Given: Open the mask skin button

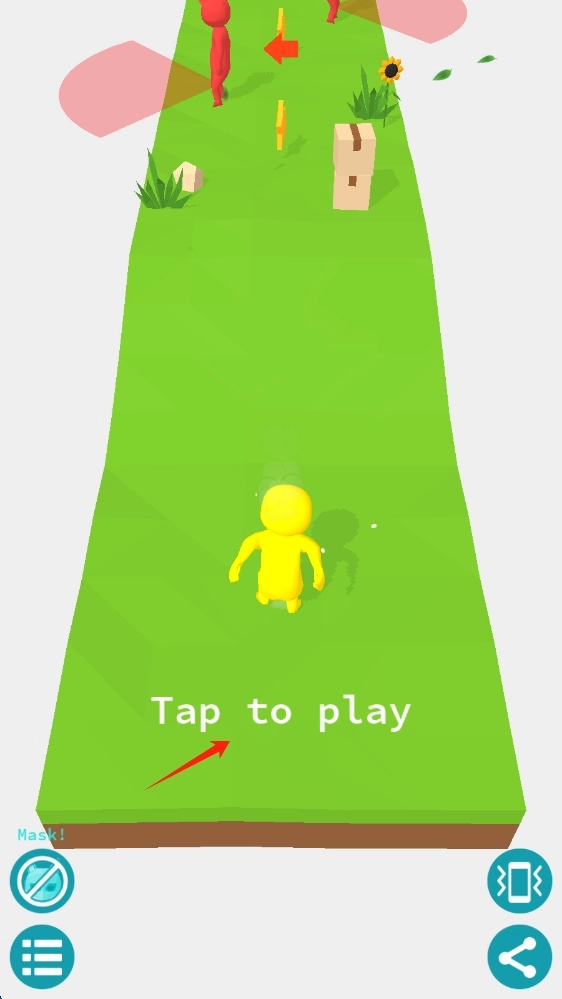Looking at the screenshot, I should 42,881.
